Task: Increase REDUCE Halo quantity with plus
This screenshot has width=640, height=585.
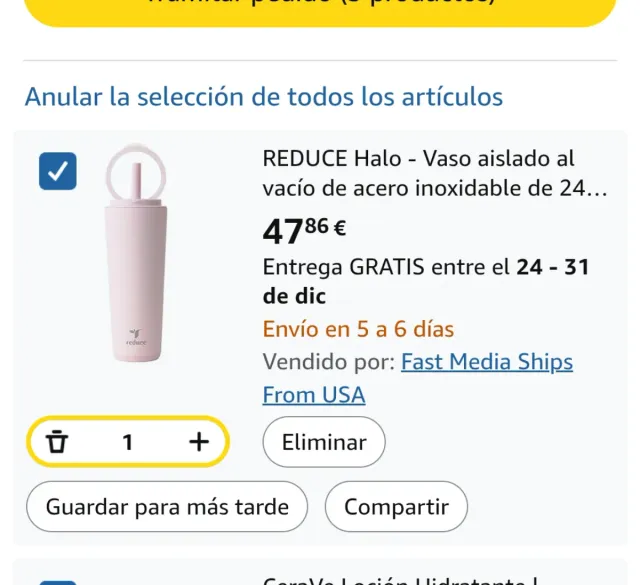Action: pos(199,442)
